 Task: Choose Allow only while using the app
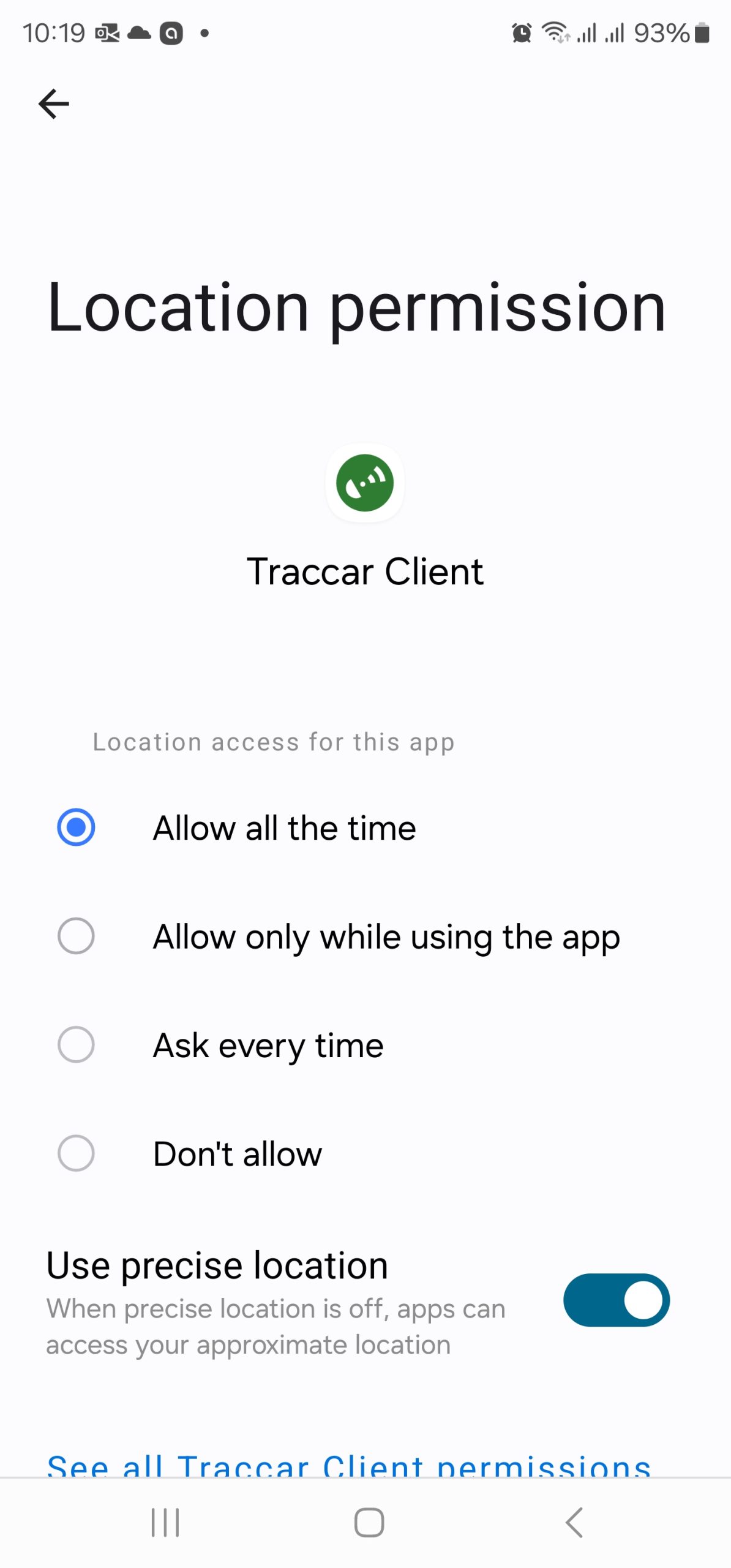(76, 936)
